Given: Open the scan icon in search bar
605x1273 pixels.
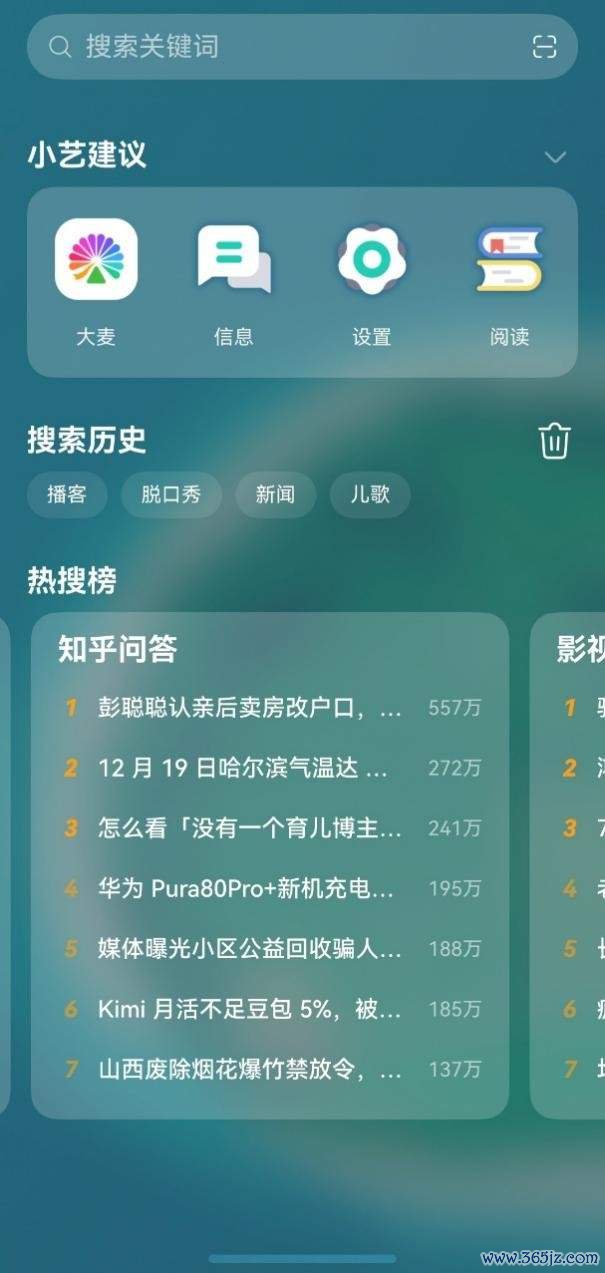Looking at the screenshot, I should point(543,47).
